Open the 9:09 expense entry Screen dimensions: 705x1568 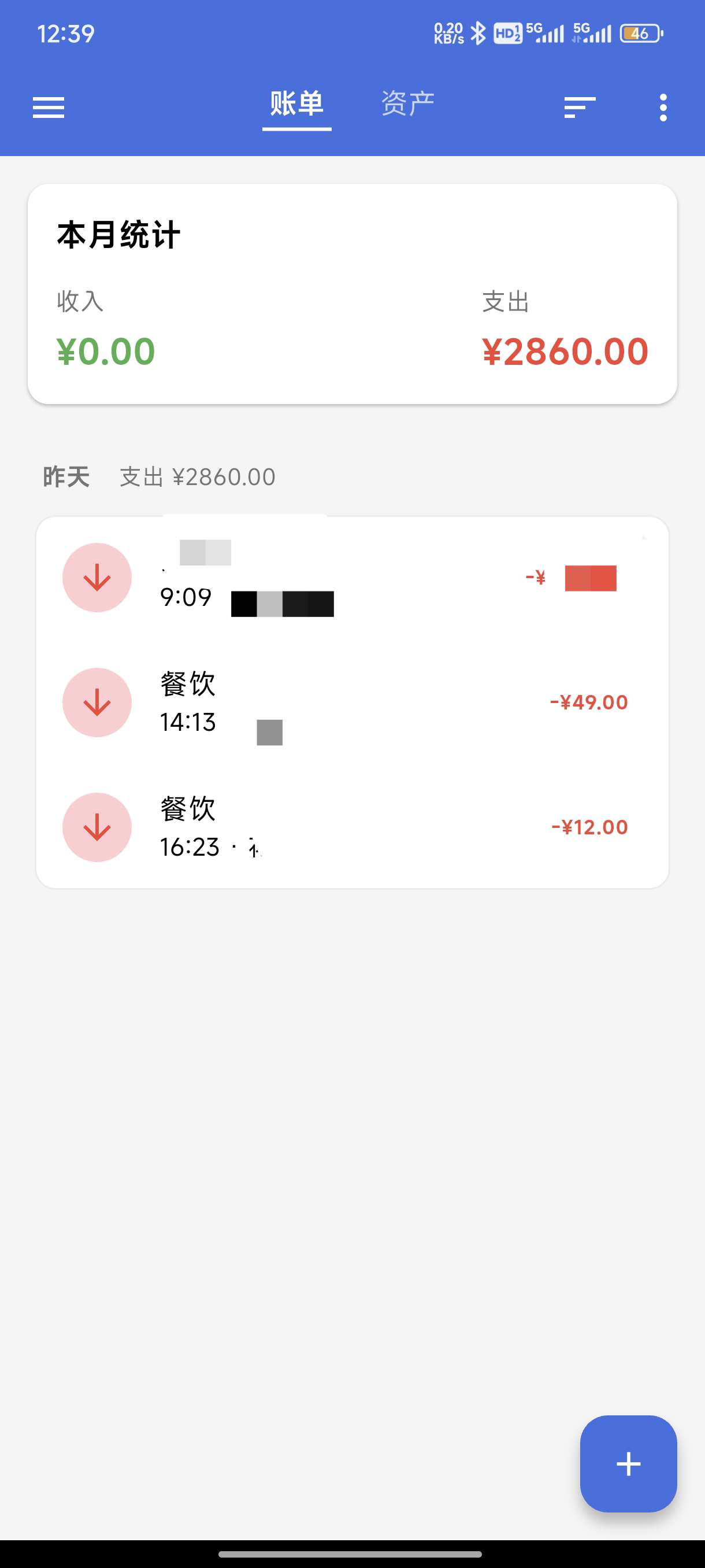point(352,578)
